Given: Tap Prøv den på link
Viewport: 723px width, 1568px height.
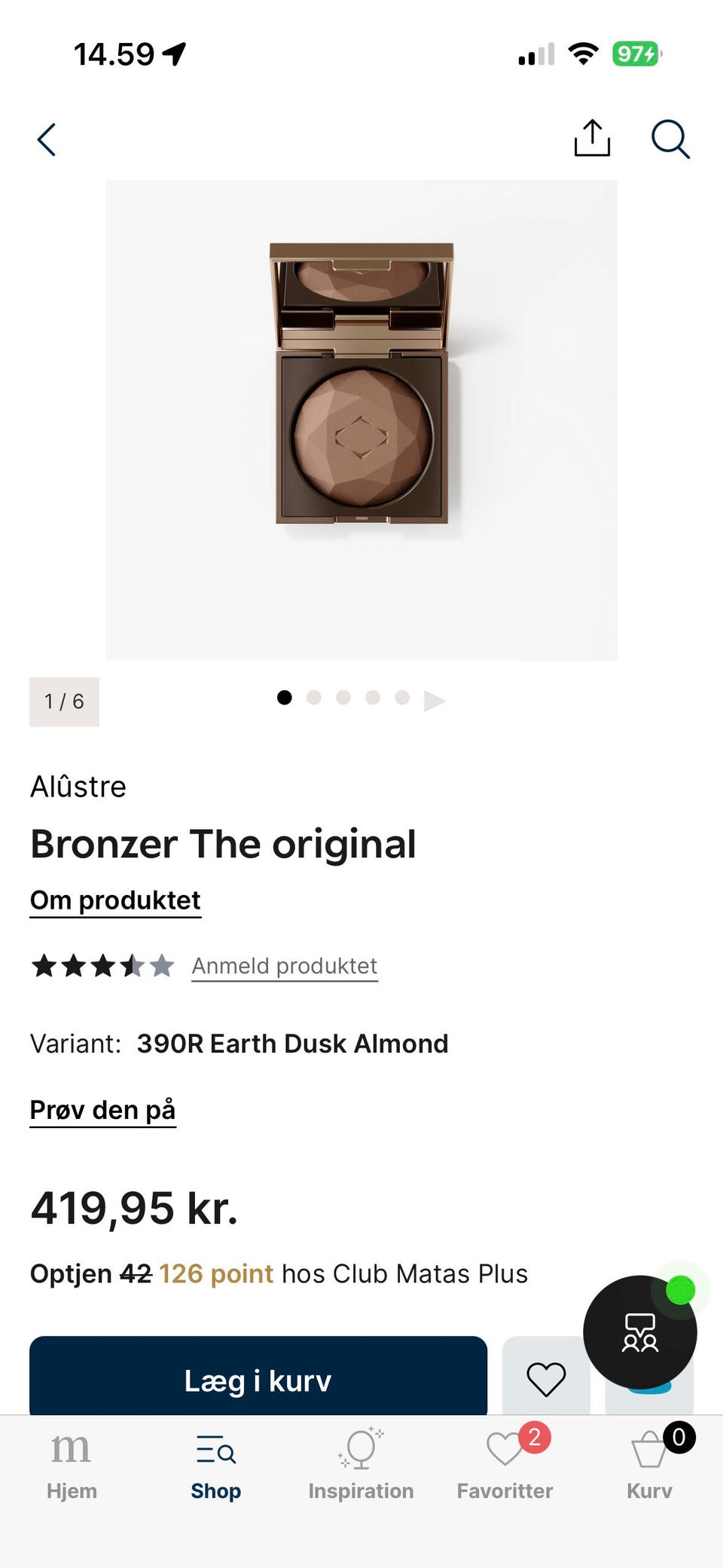Looking at the screenshot, I should click(x=102, y=1110).
